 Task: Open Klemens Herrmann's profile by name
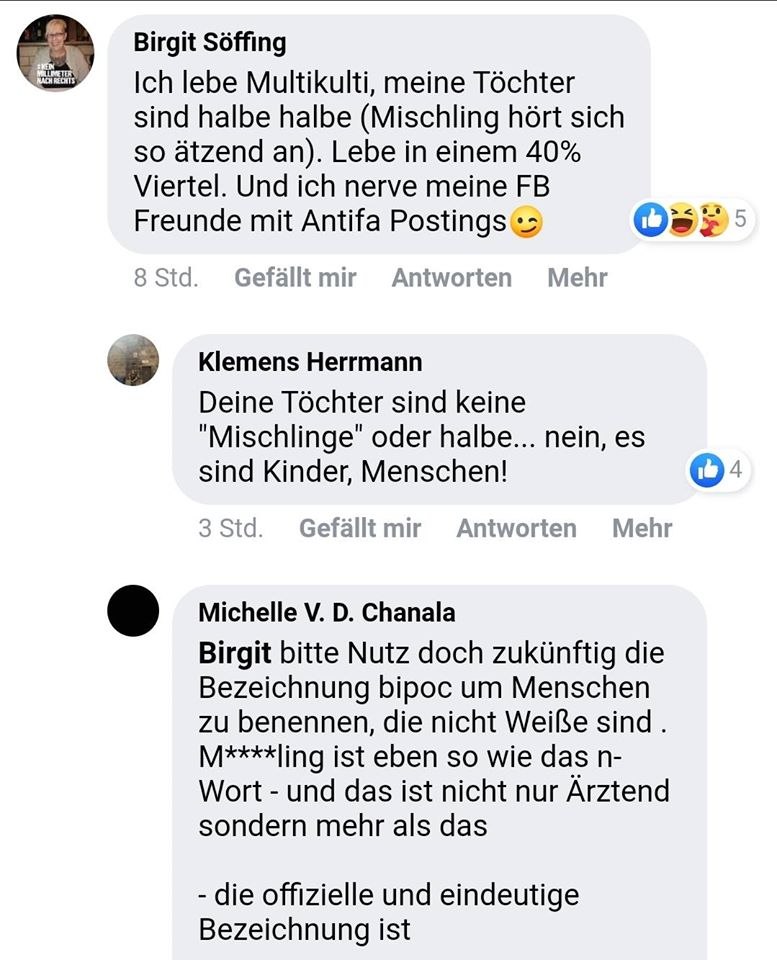click(310, 362)
